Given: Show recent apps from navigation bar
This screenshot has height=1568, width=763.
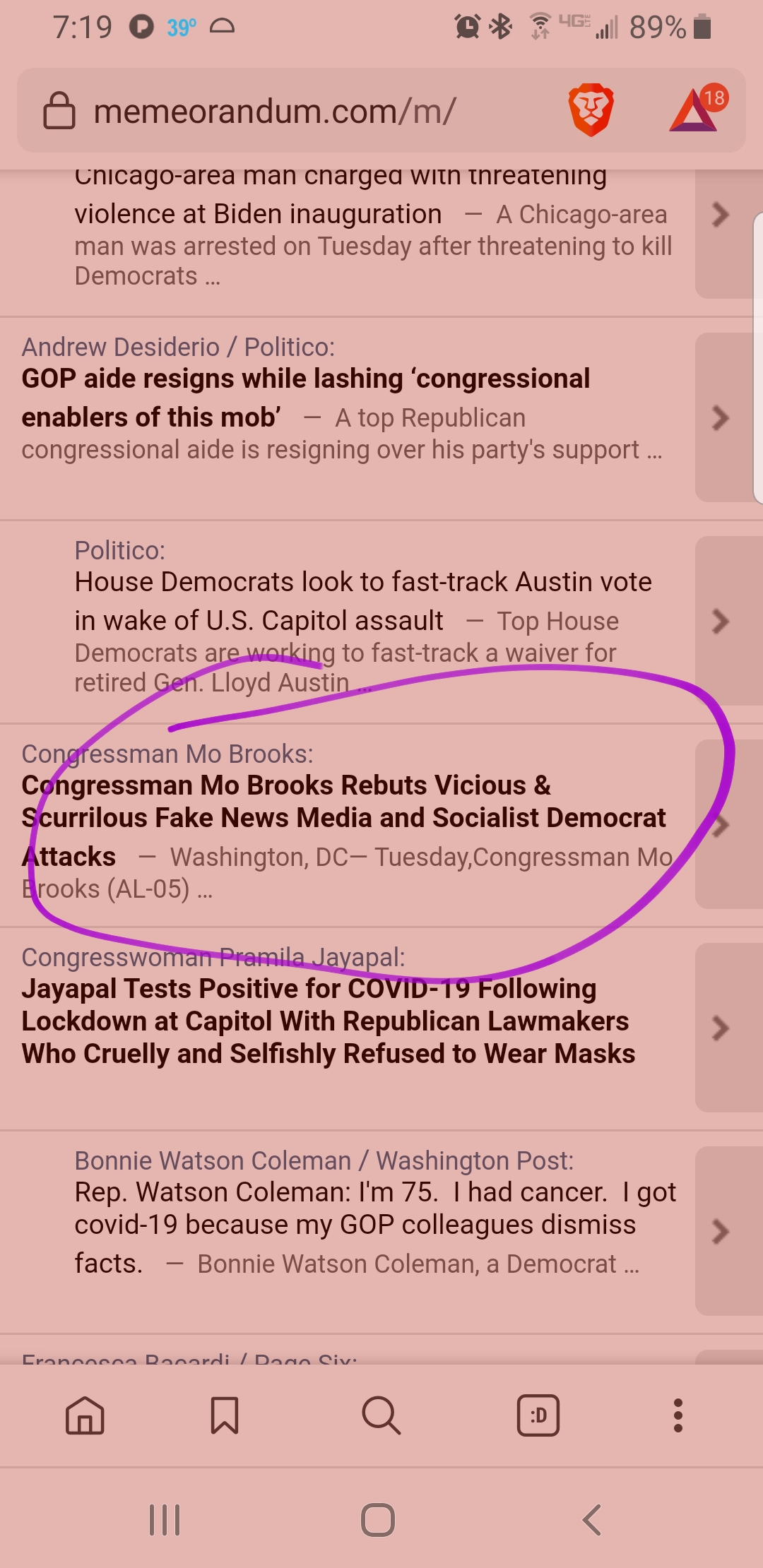Looking at the screenshot, I should [165, 1520].
